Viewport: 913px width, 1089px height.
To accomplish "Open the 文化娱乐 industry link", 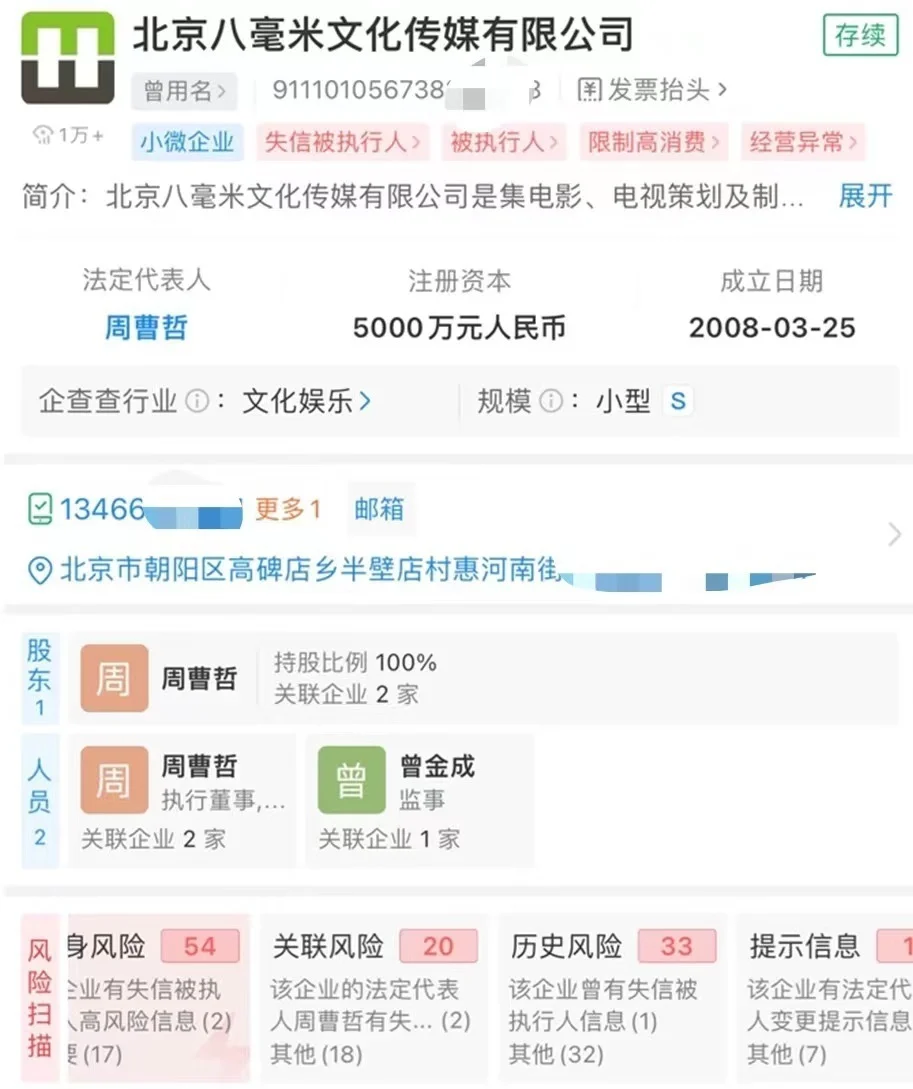I will point(306,402).
